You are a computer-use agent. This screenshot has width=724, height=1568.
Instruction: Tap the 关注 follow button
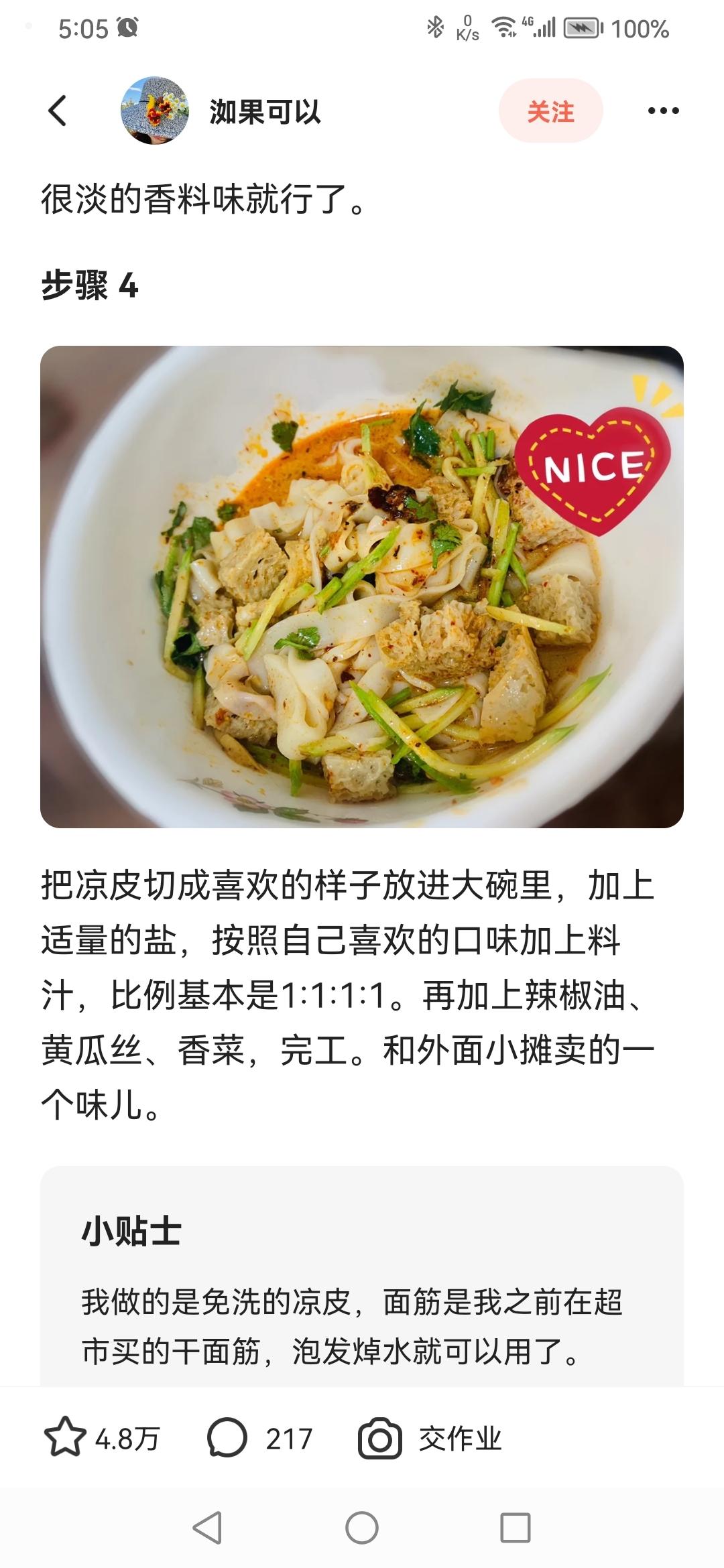tap(550, 111)
